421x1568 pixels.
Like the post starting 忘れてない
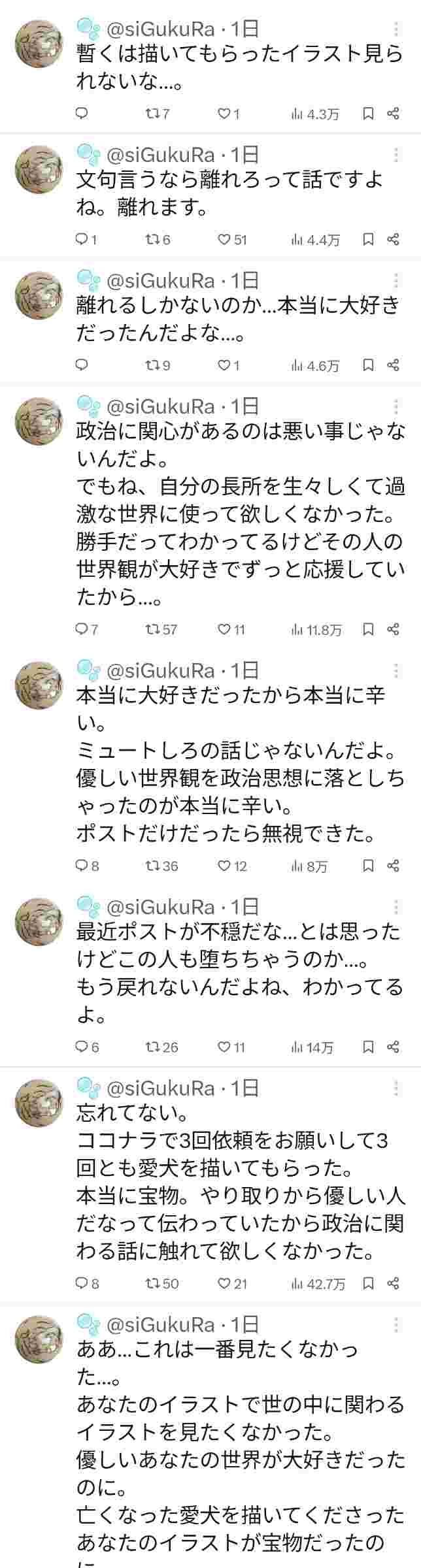tap(225, 1283)
